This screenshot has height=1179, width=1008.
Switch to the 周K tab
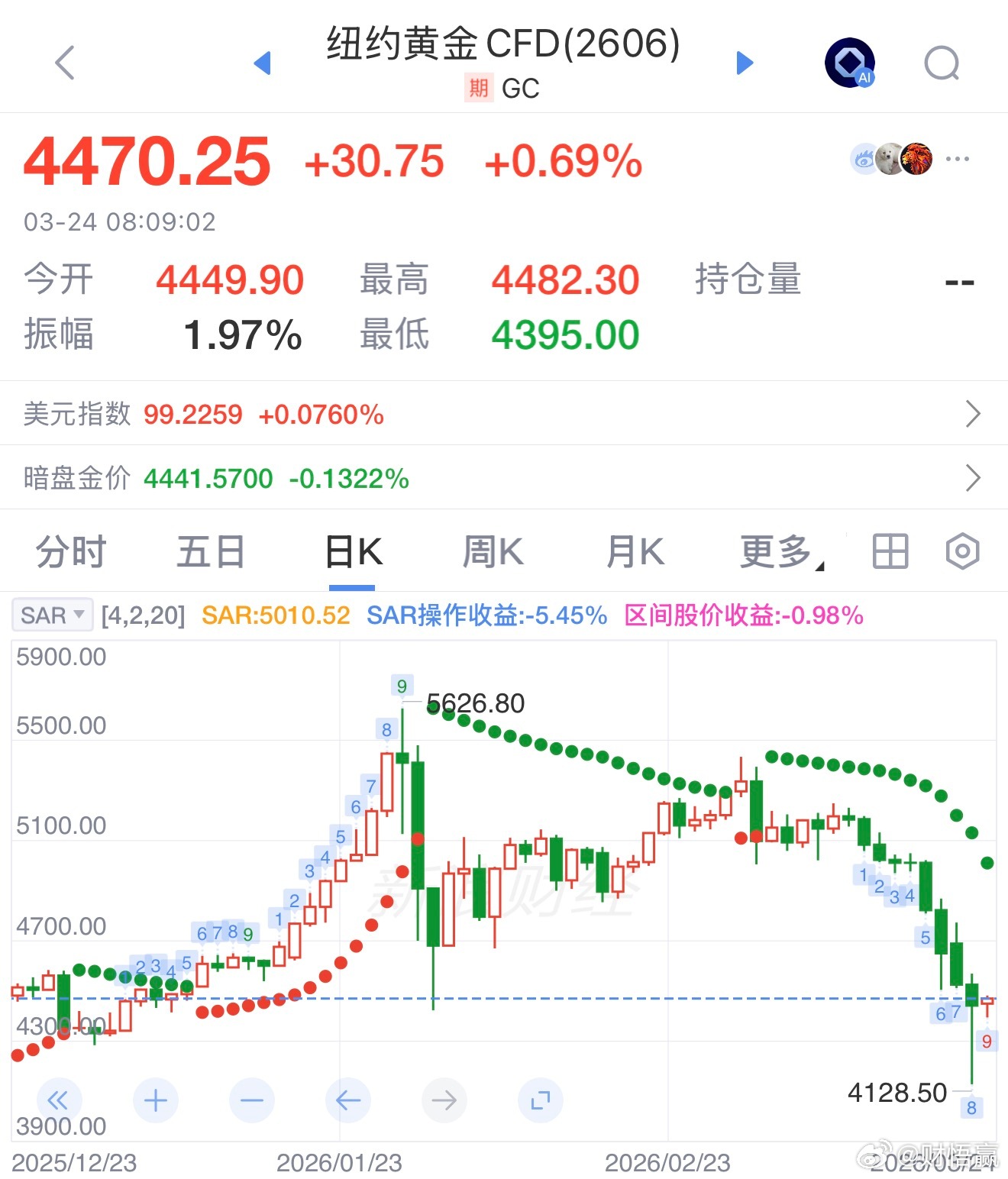point(493,551)
